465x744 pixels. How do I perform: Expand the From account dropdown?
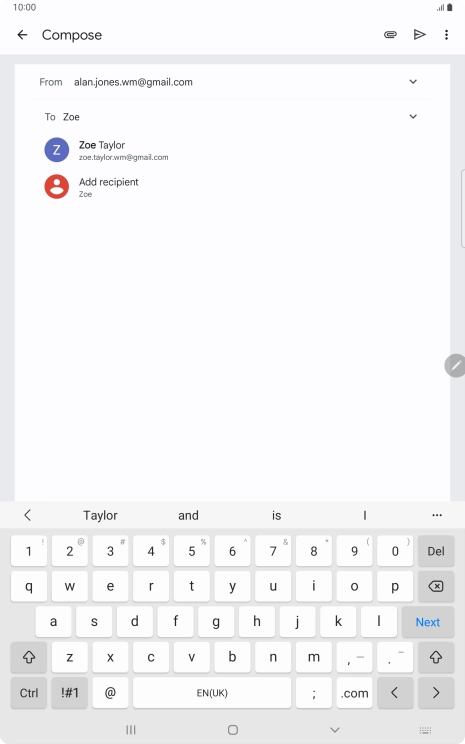pyautogui.click(x=413, y=82)
